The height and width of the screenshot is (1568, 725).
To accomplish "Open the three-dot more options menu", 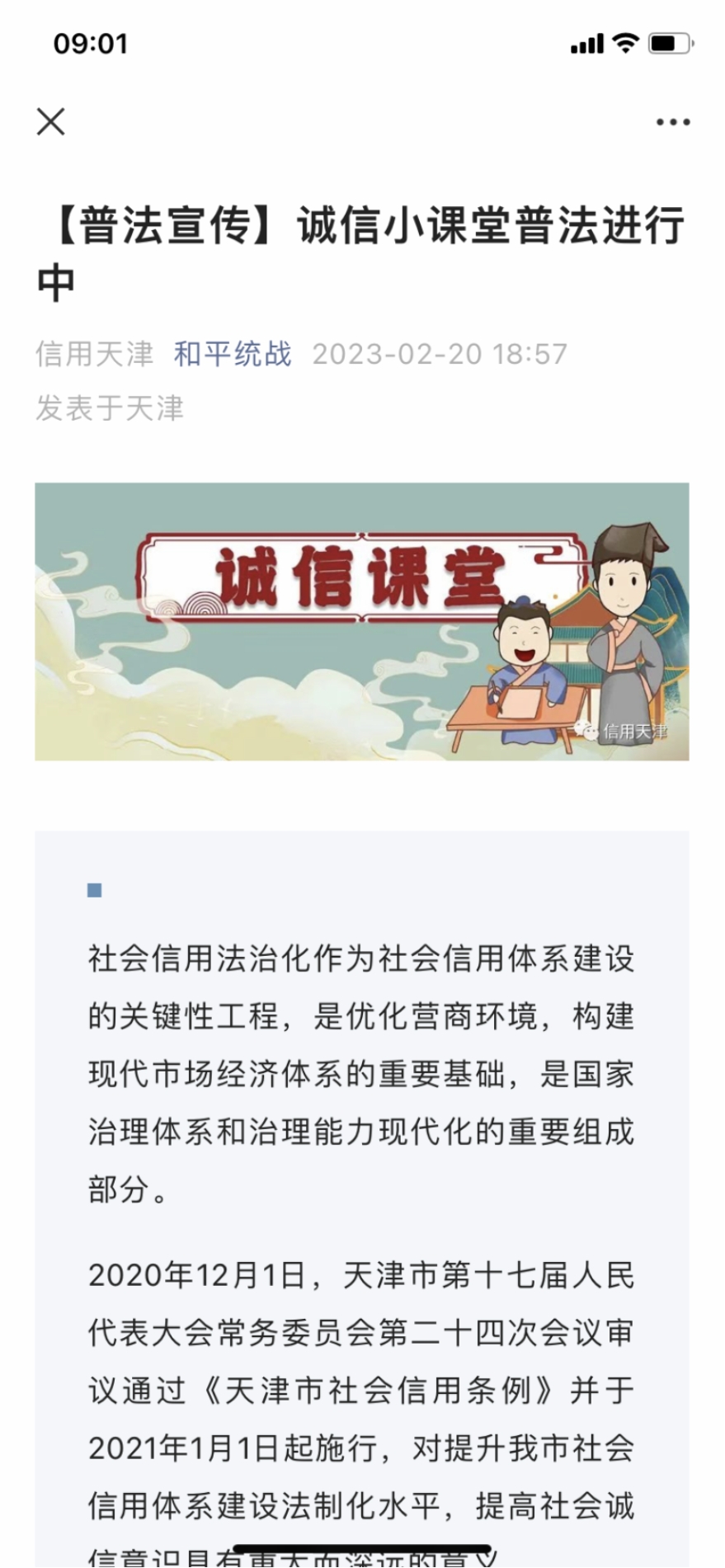I will tap(672, 122).
